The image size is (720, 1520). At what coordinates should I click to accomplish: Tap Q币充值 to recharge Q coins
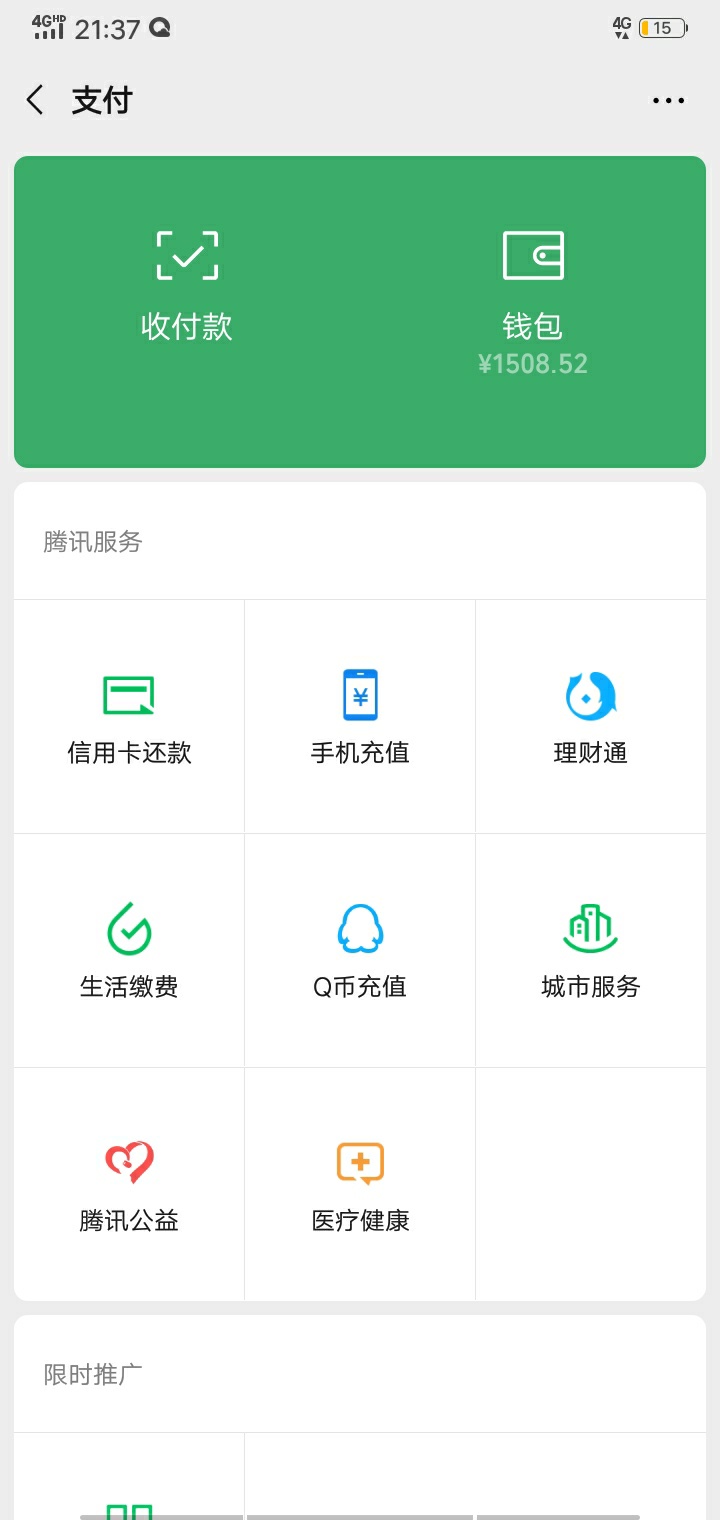click(360, 951)
